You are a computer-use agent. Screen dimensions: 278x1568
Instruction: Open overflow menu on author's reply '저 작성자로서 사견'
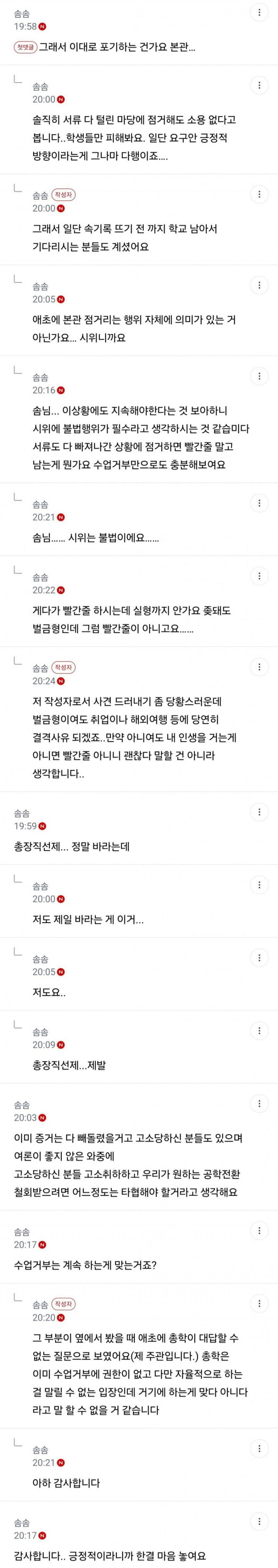pos(260,667)
